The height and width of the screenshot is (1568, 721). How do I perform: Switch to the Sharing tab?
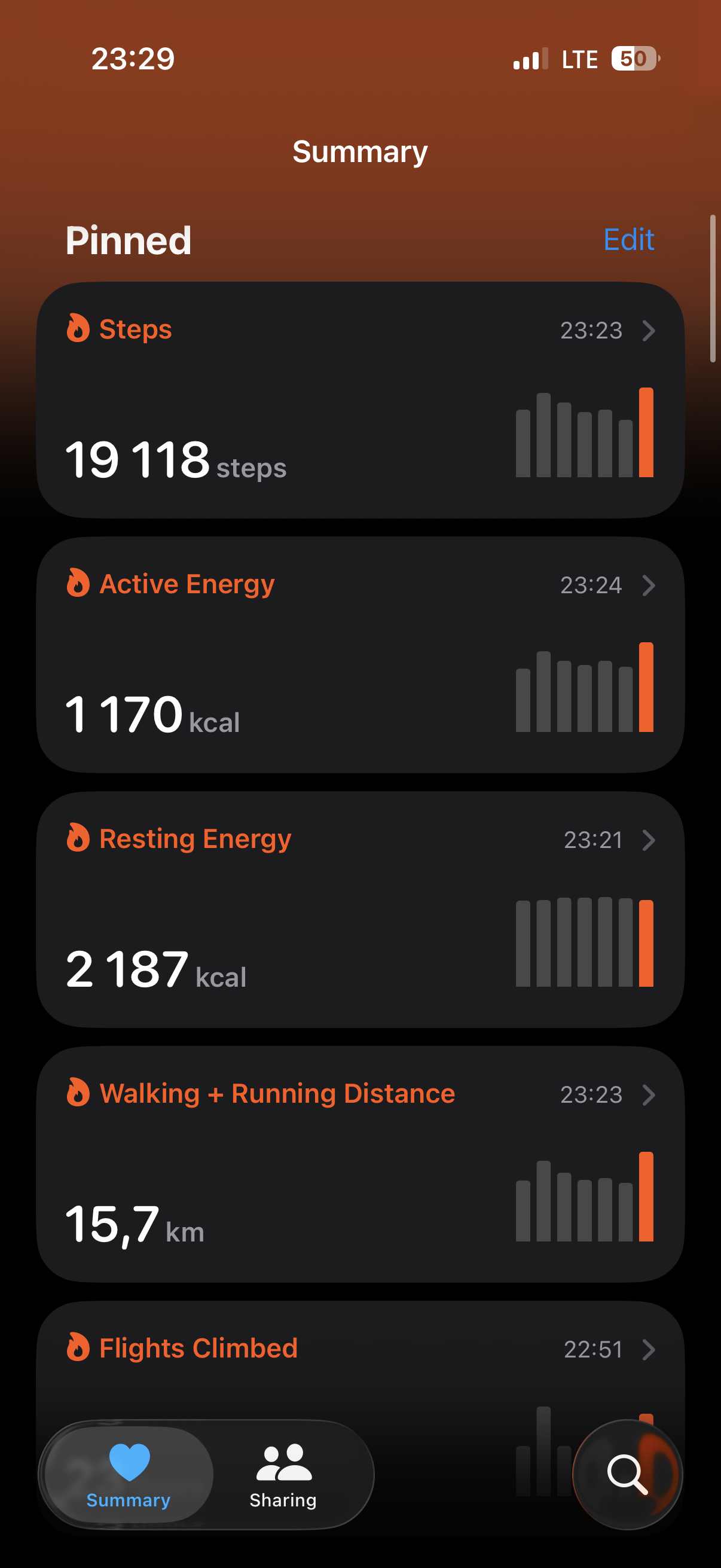coord(283,1475)
